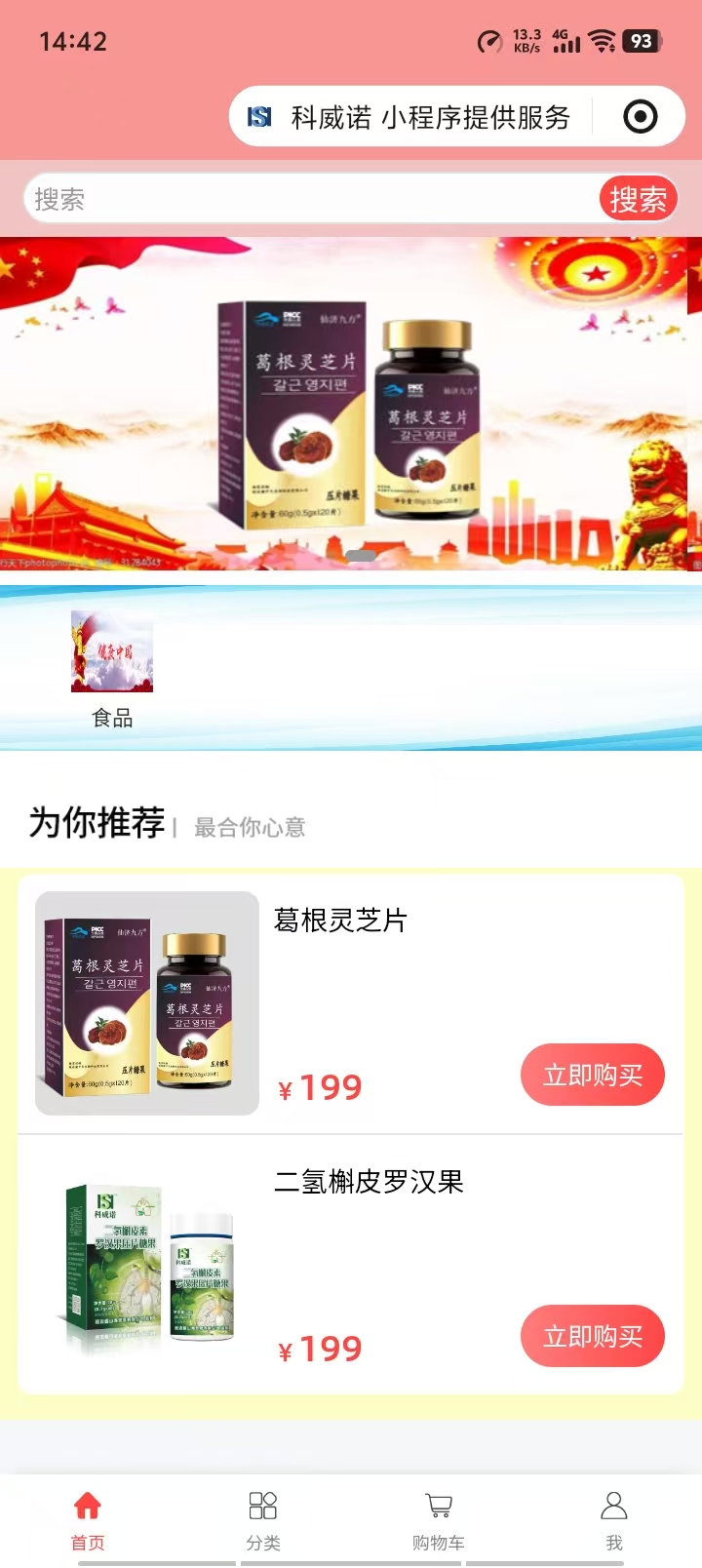Tap the mini program close target icon

pyautogui.click(x=640, y=118)
